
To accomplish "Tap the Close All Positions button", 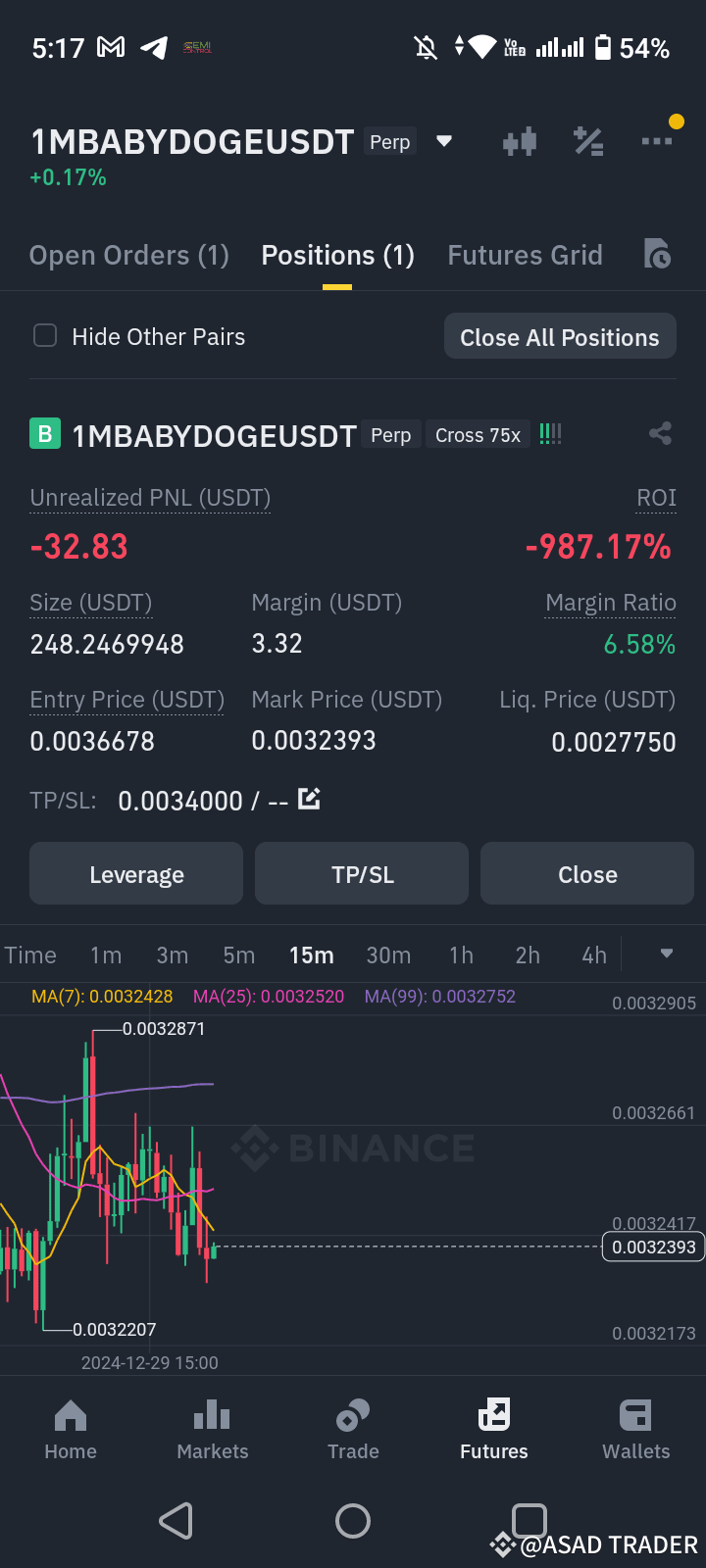I will [560, 336].
